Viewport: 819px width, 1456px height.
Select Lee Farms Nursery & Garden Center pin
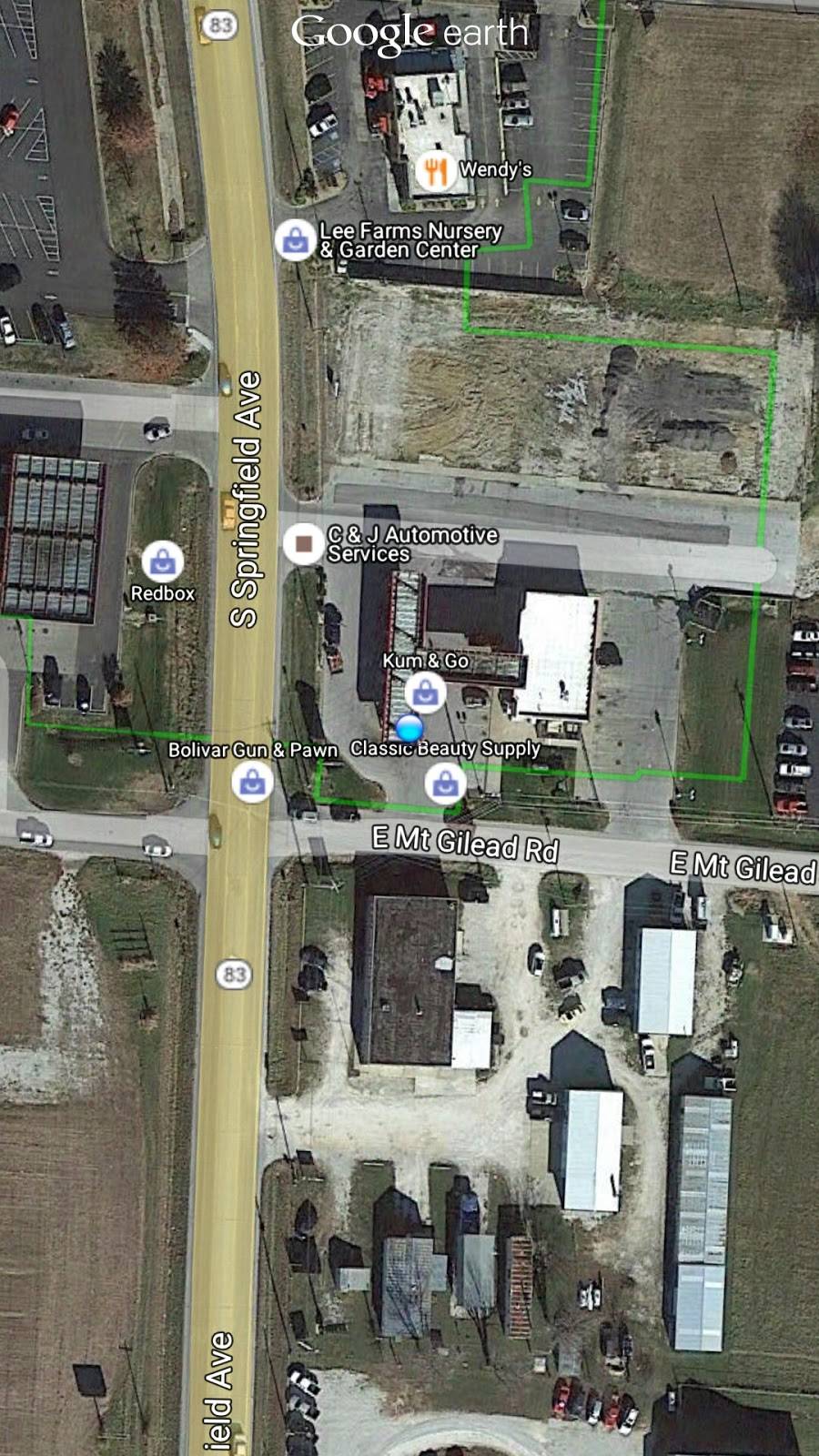295,240
